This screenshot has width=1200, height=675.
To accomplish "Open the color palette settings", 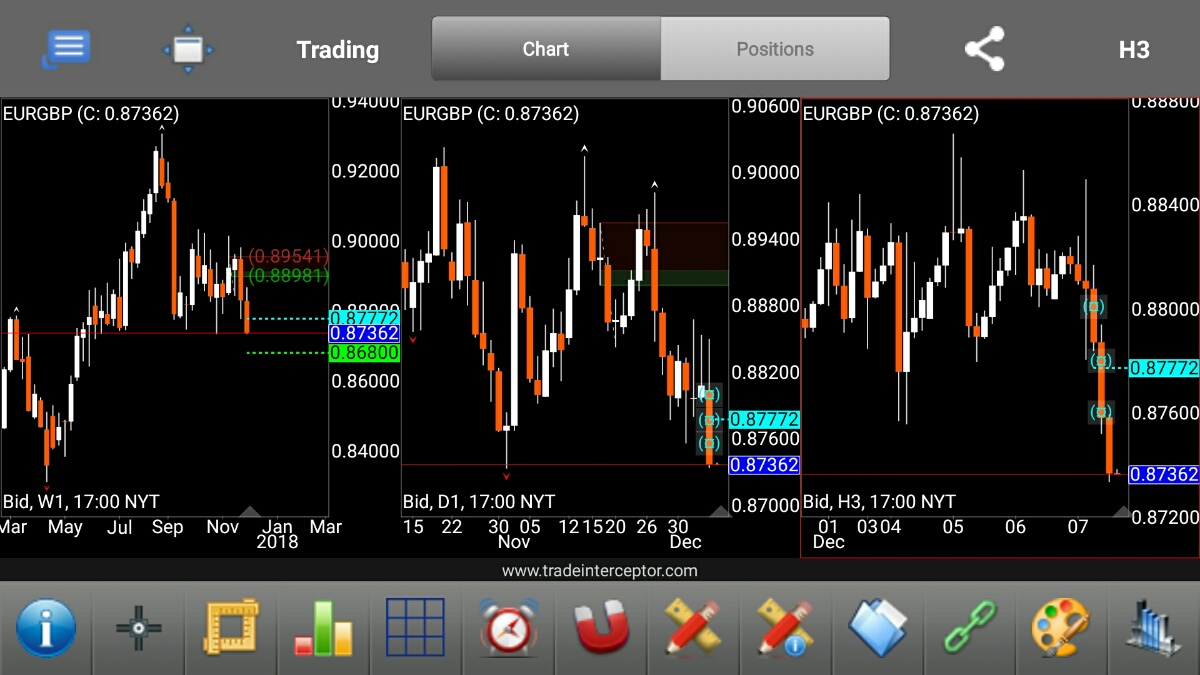I will (1061, 629).
